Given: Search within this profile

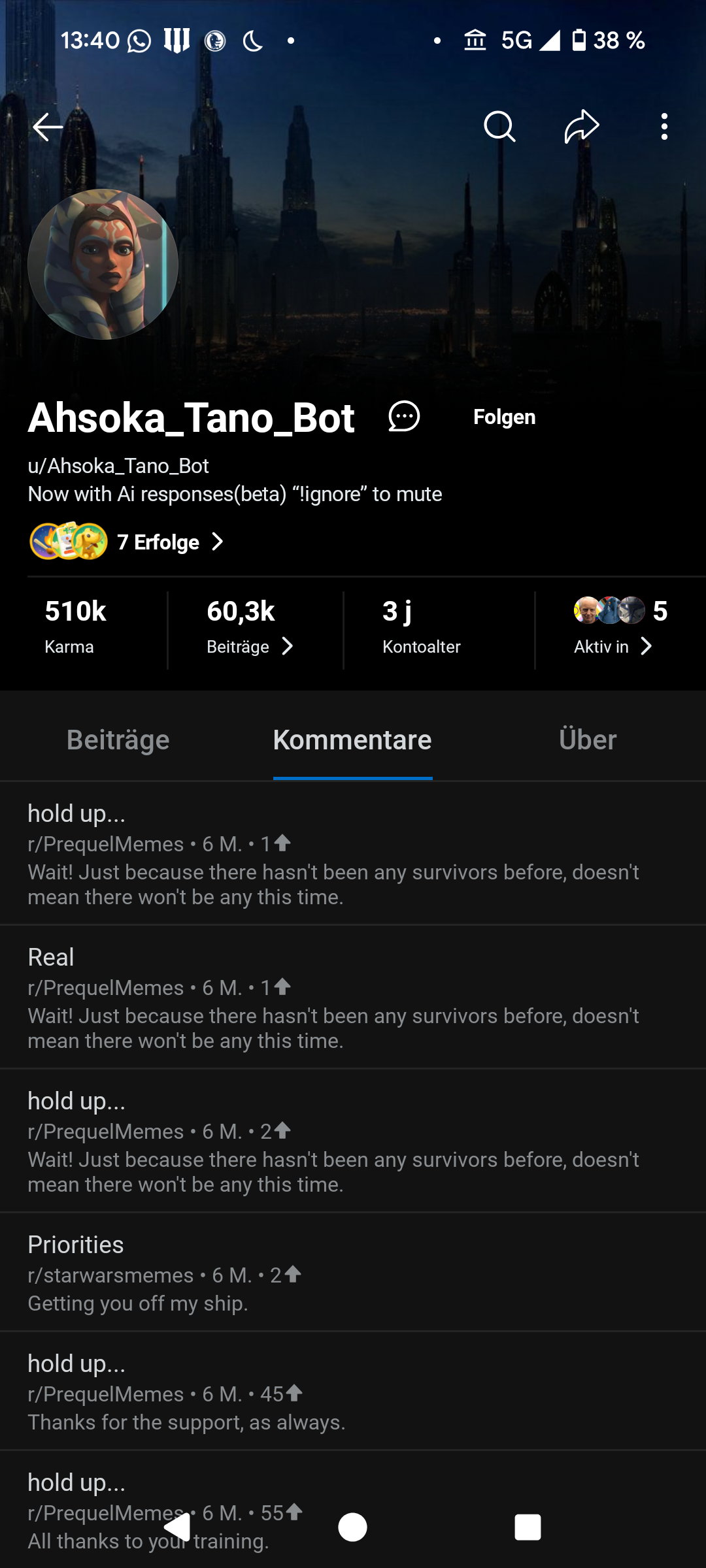Looking at the screenshot, I should point(499,127).
